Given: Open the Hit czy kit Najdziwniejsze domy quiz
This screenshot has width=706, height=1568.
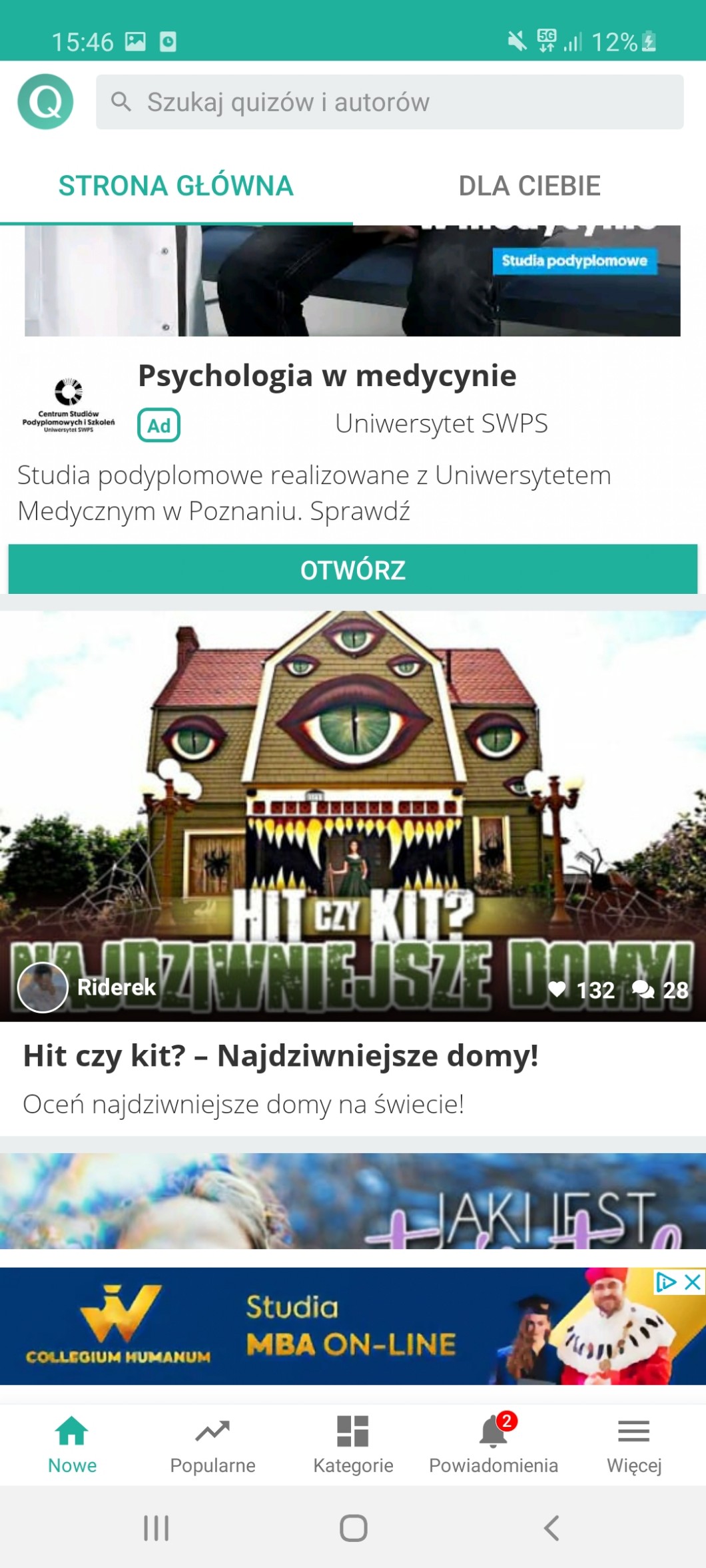Looking at the screenshot, I should pos(353,873).
